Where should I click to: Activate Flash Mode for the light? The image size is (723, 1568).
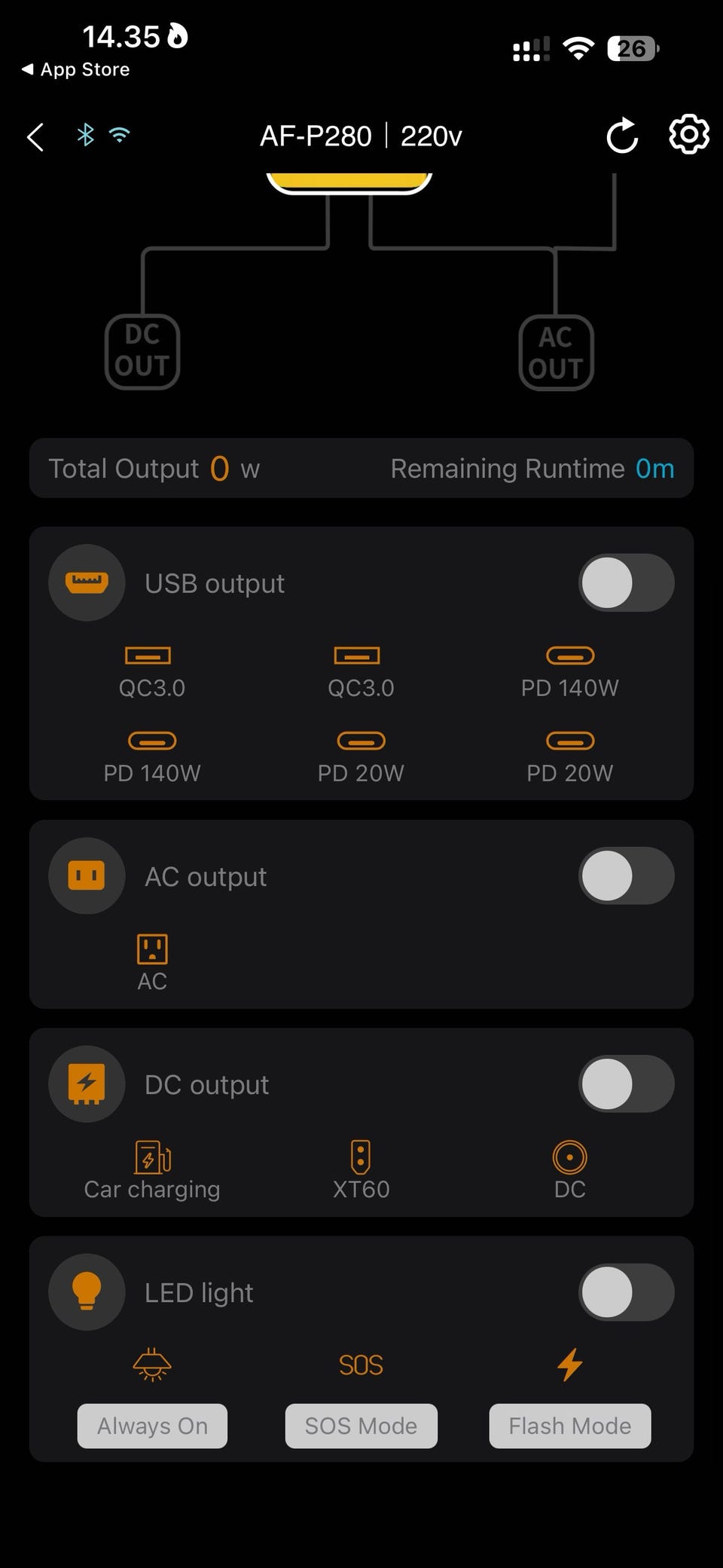(x=570, y=1426)
